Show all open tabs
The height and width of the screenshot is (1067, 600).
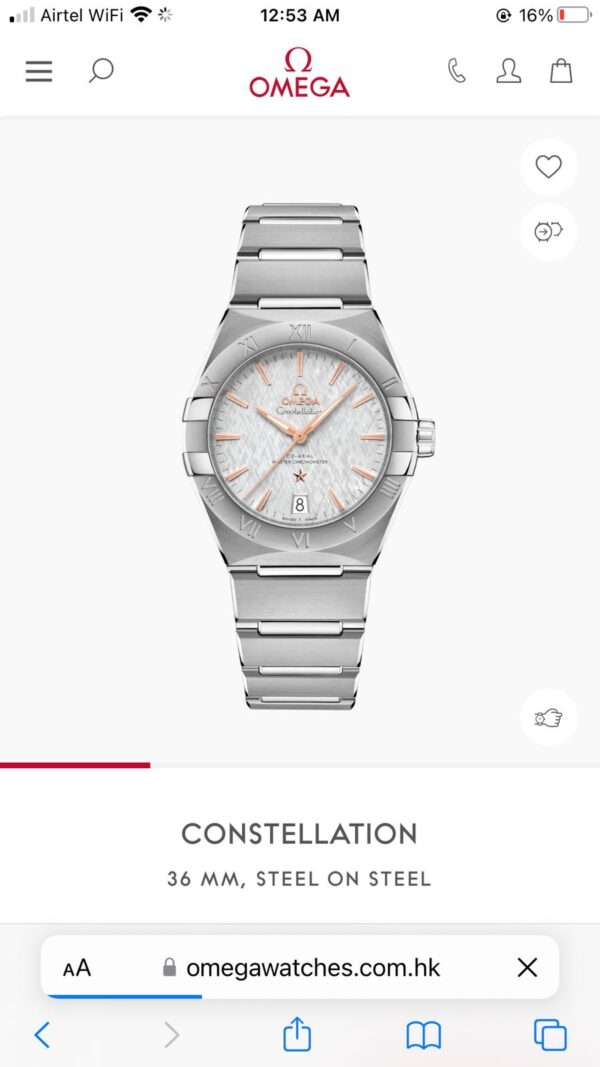coord(550,1035)
